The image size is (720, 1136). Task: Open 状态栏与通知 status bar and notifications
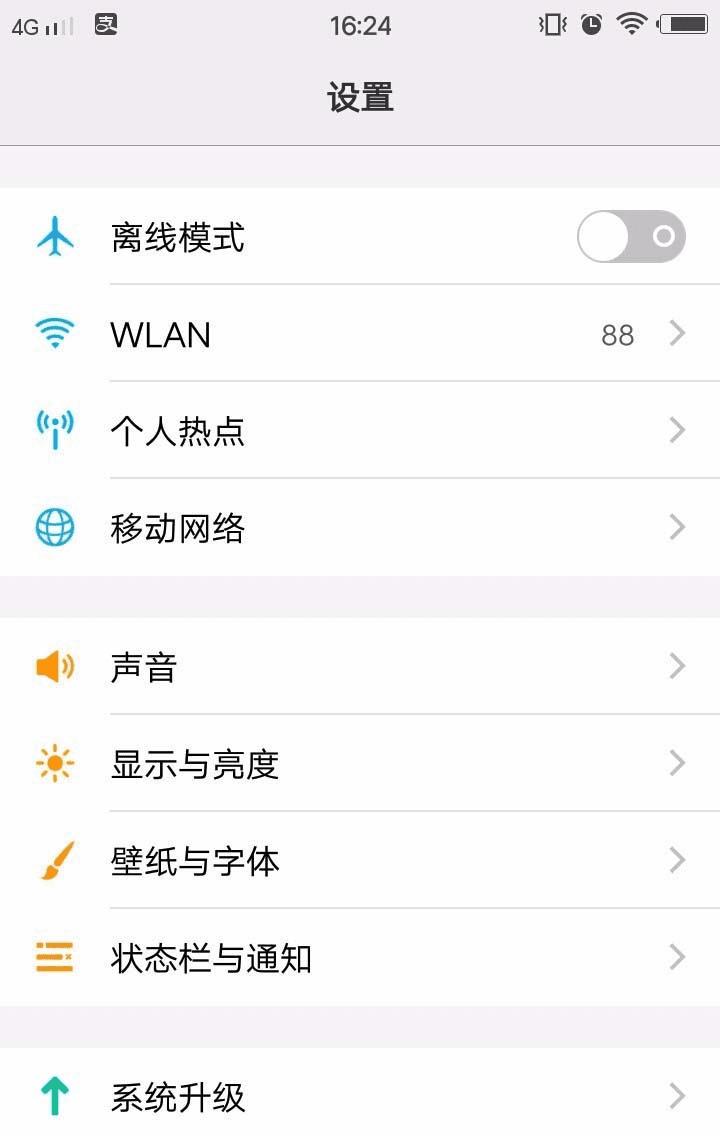pyautogui.click(x=360, y=958)
